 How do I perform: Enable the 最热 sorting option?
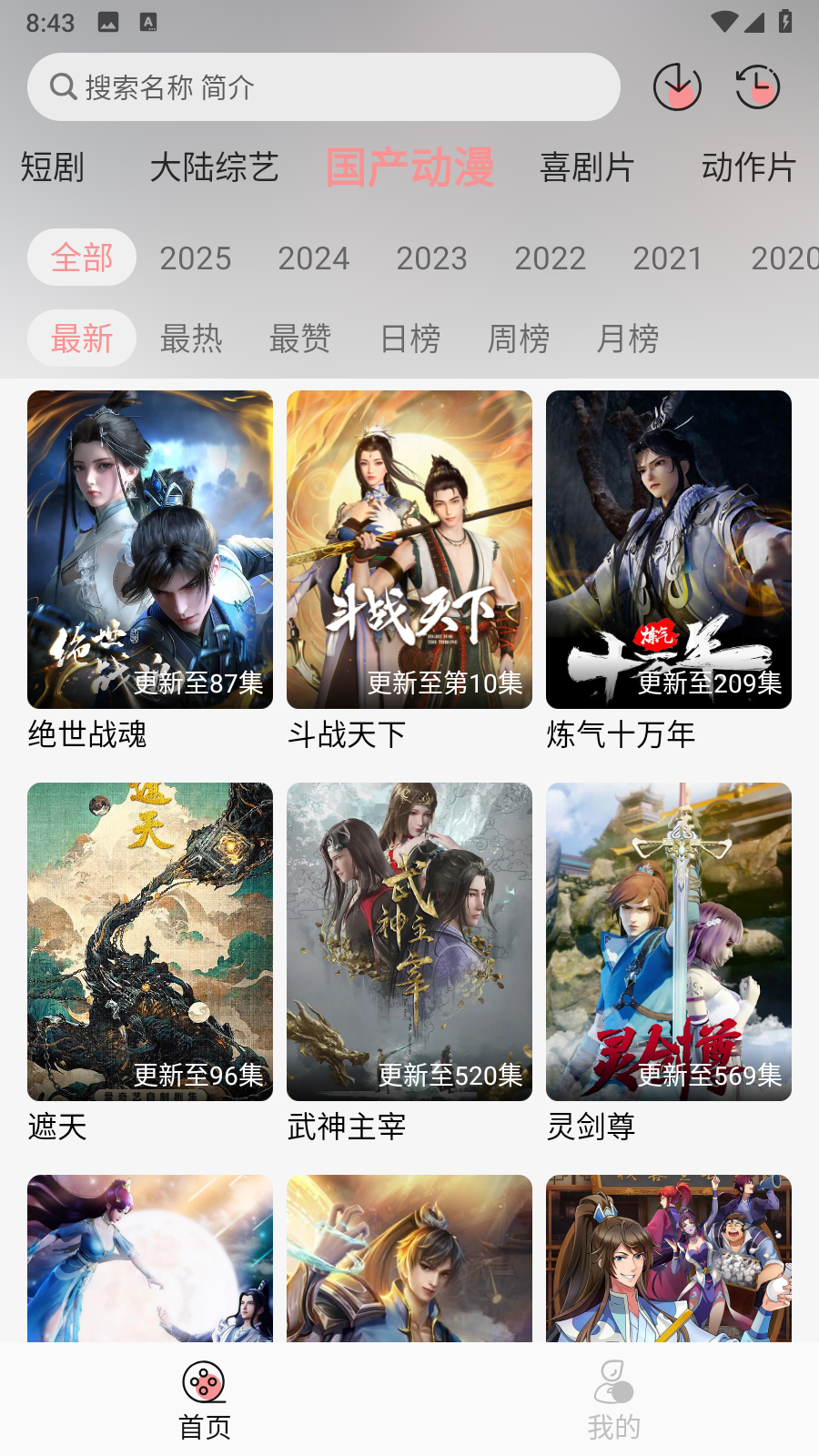[x=193, y=338]
